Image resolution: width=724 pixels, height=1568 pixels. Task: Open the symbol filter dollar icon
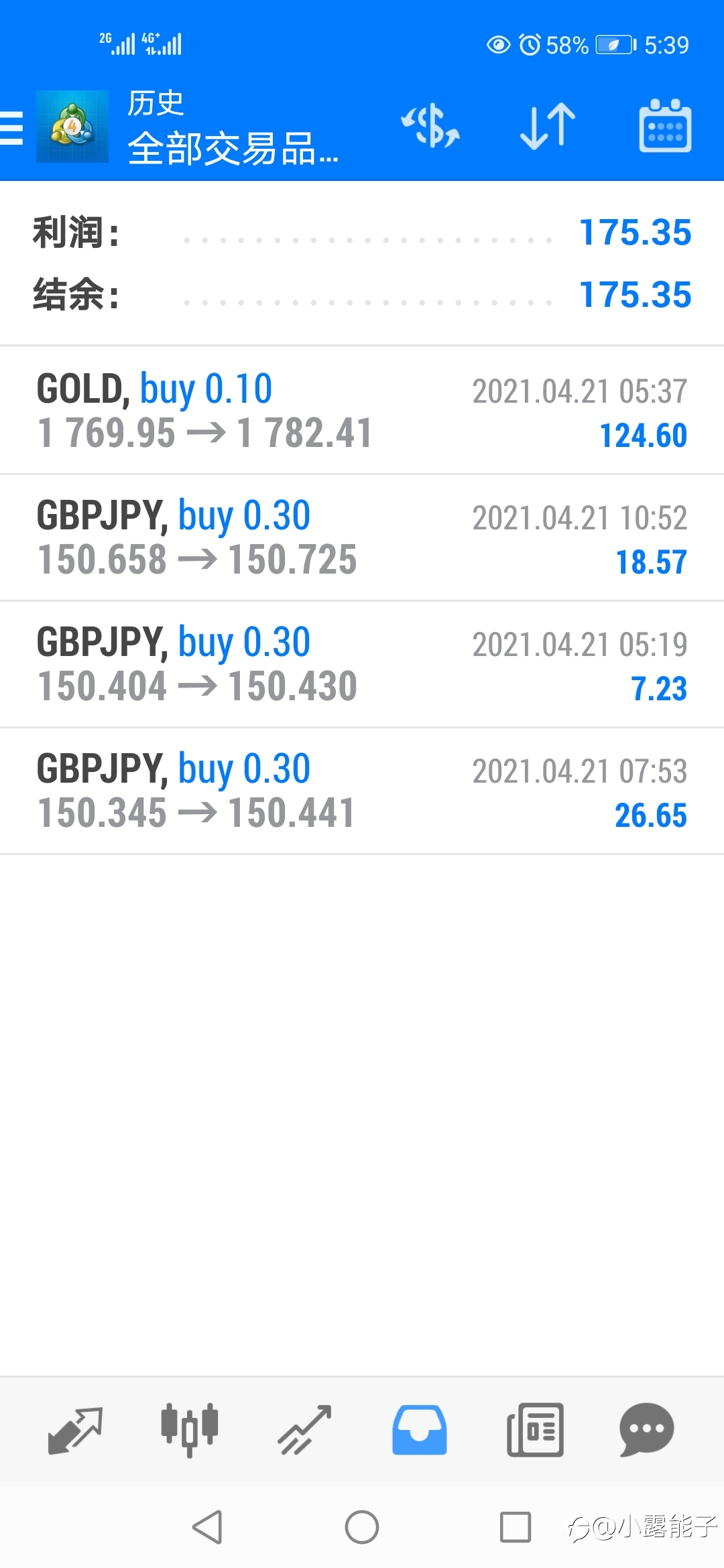tap(430, 125)
